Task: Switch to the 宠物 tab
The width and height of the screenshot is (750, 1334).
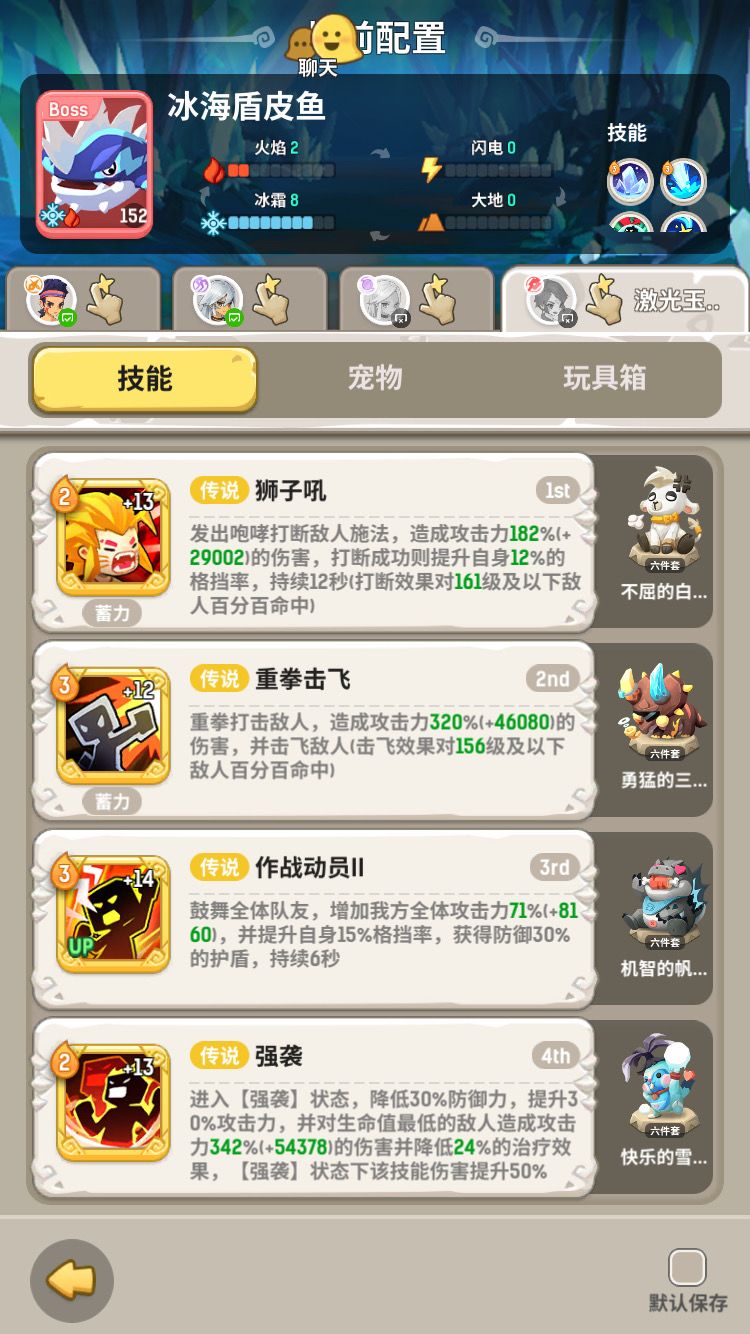Action: coord(375,378)
